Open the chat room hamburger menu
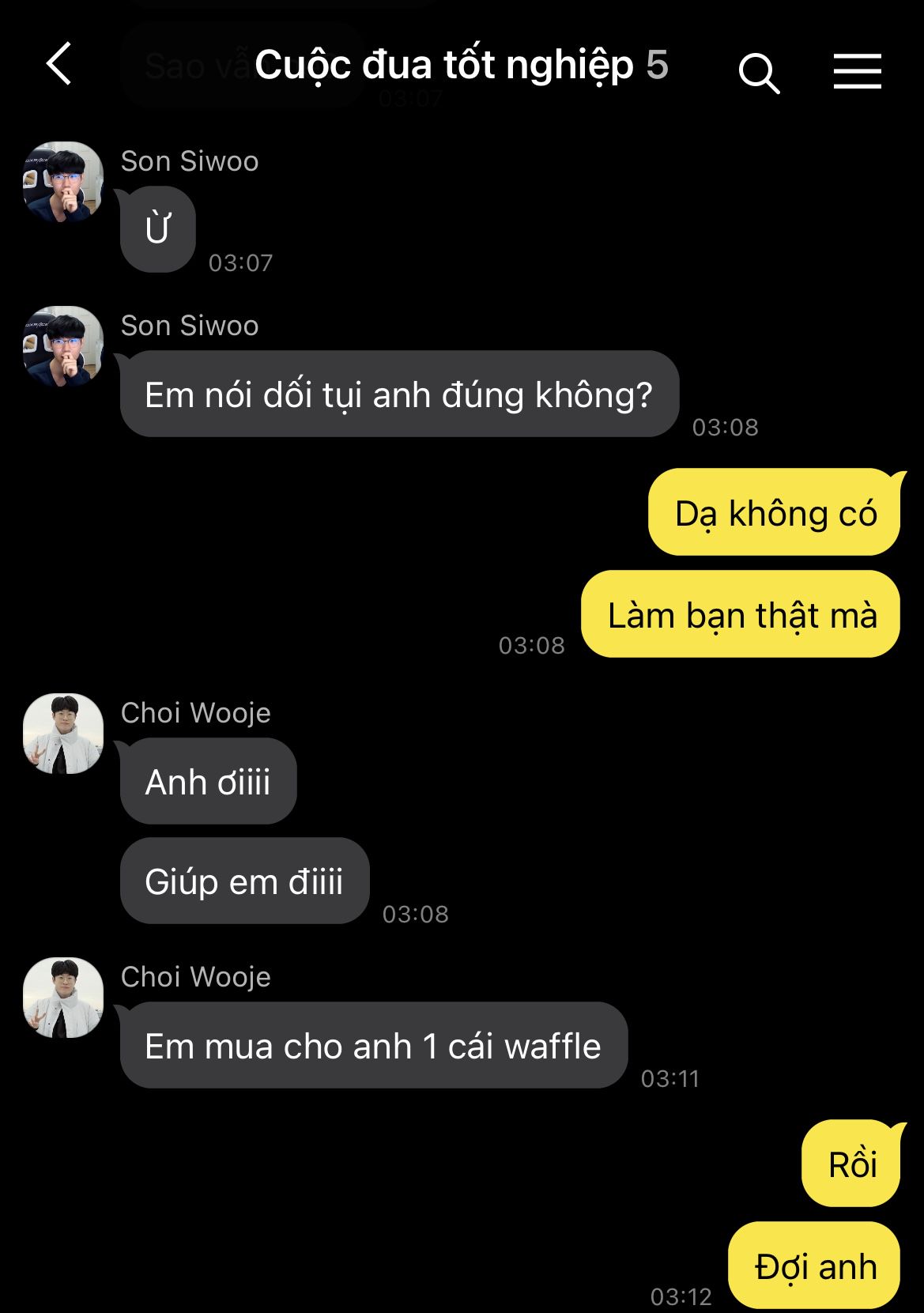 (857, 72)
